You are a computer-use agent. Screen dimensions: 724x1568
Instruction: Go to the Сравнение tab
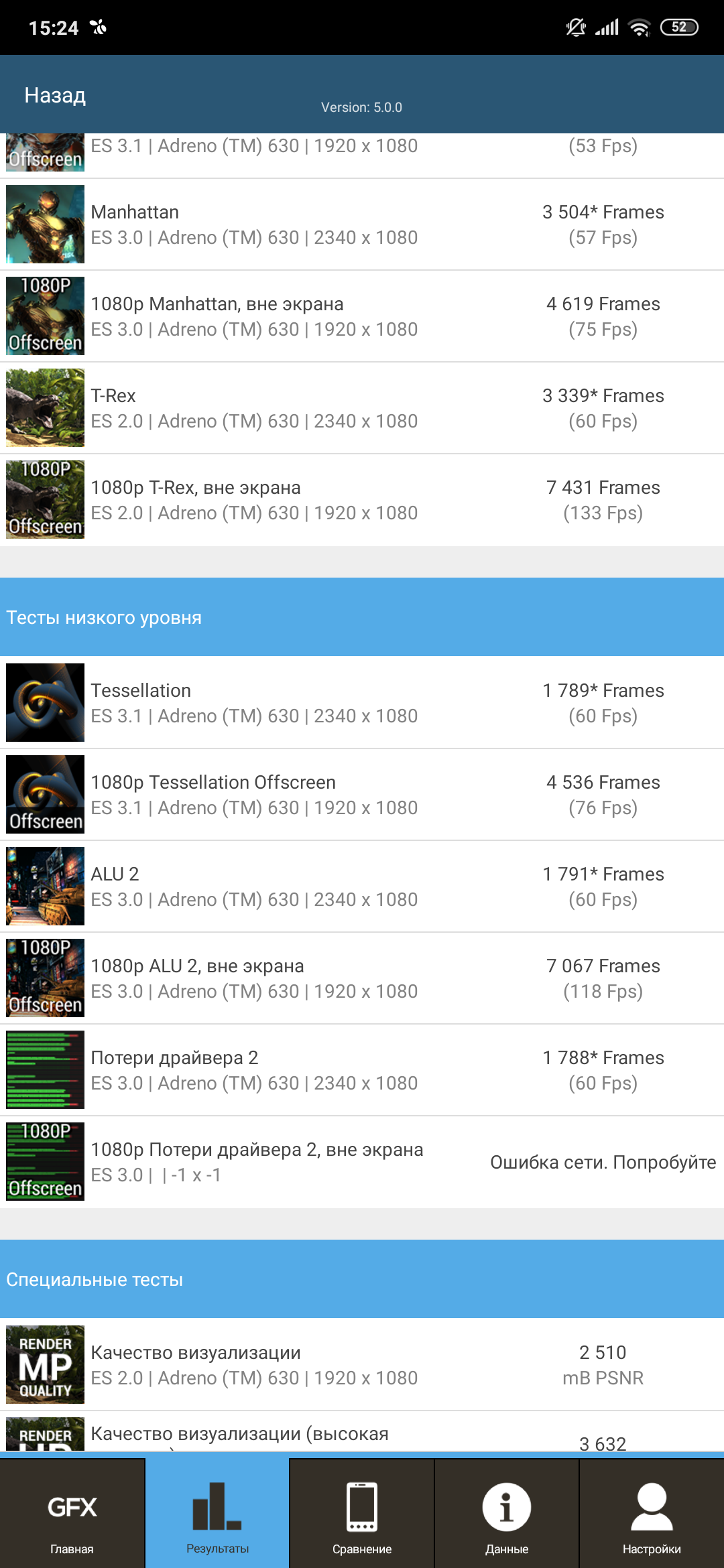(362, 1514)
